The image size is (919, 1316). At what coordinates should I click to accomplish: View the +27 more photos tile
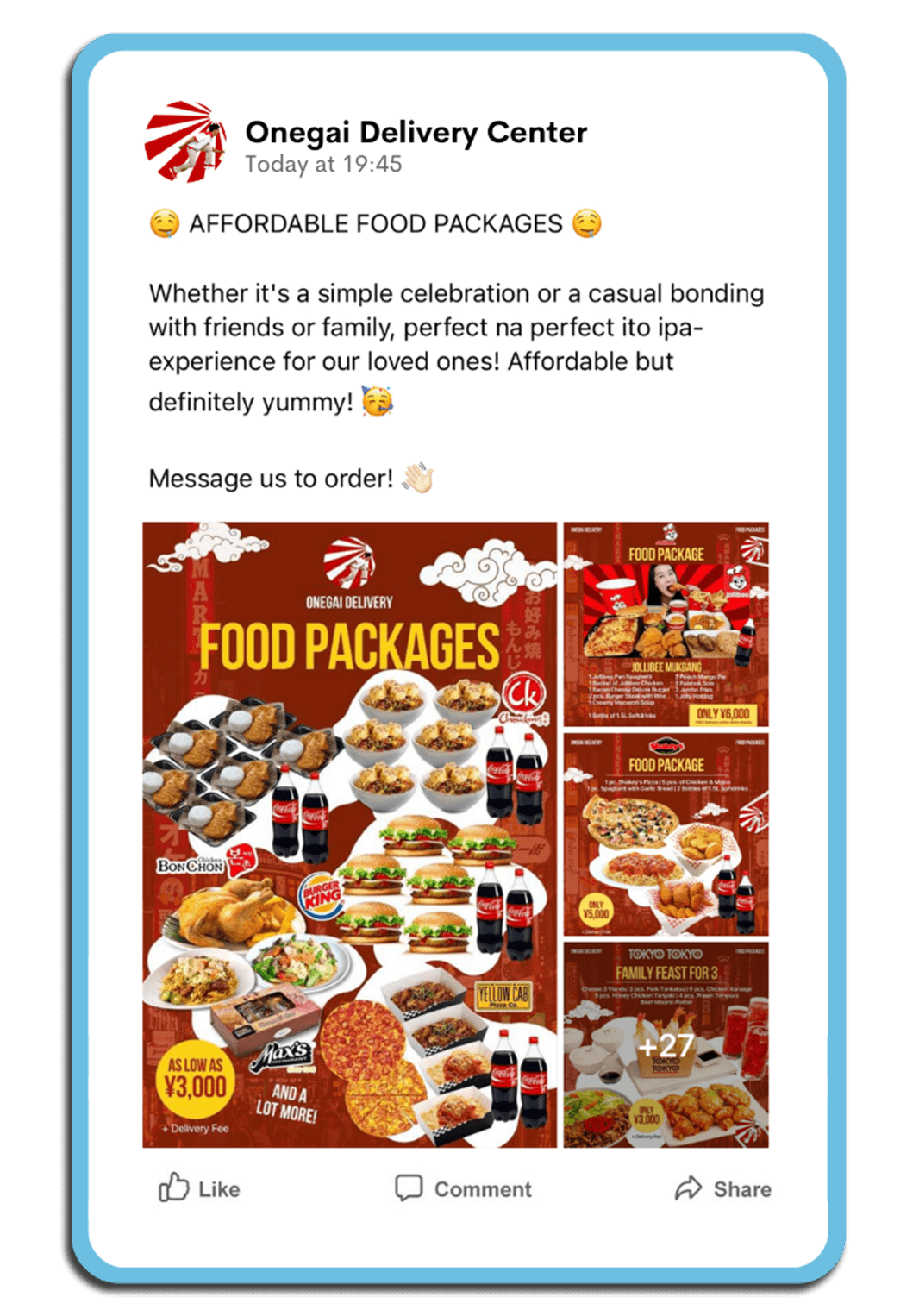666,1045
